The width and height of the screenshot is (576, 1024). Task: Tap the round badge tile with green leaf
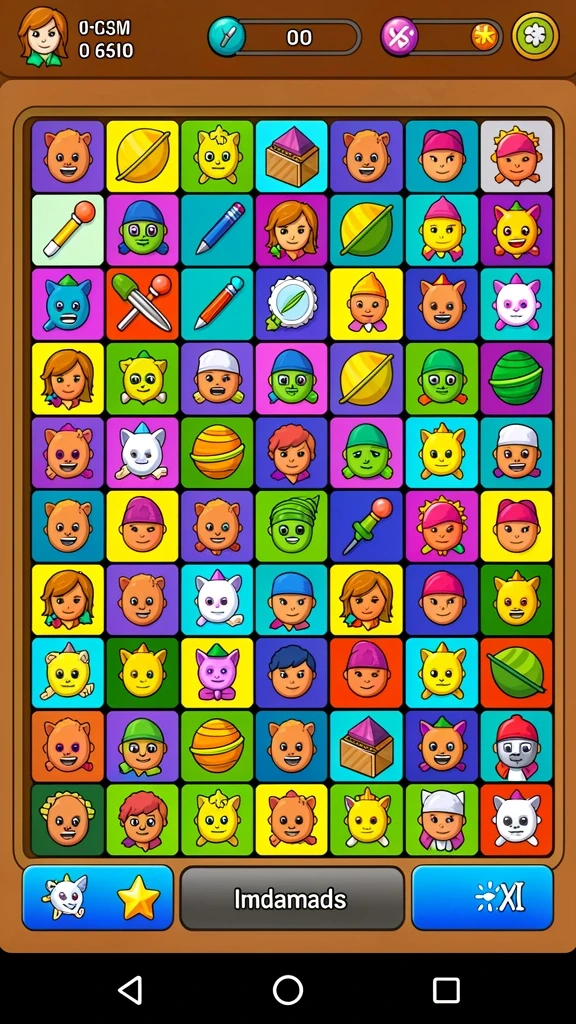coord(291,304)
